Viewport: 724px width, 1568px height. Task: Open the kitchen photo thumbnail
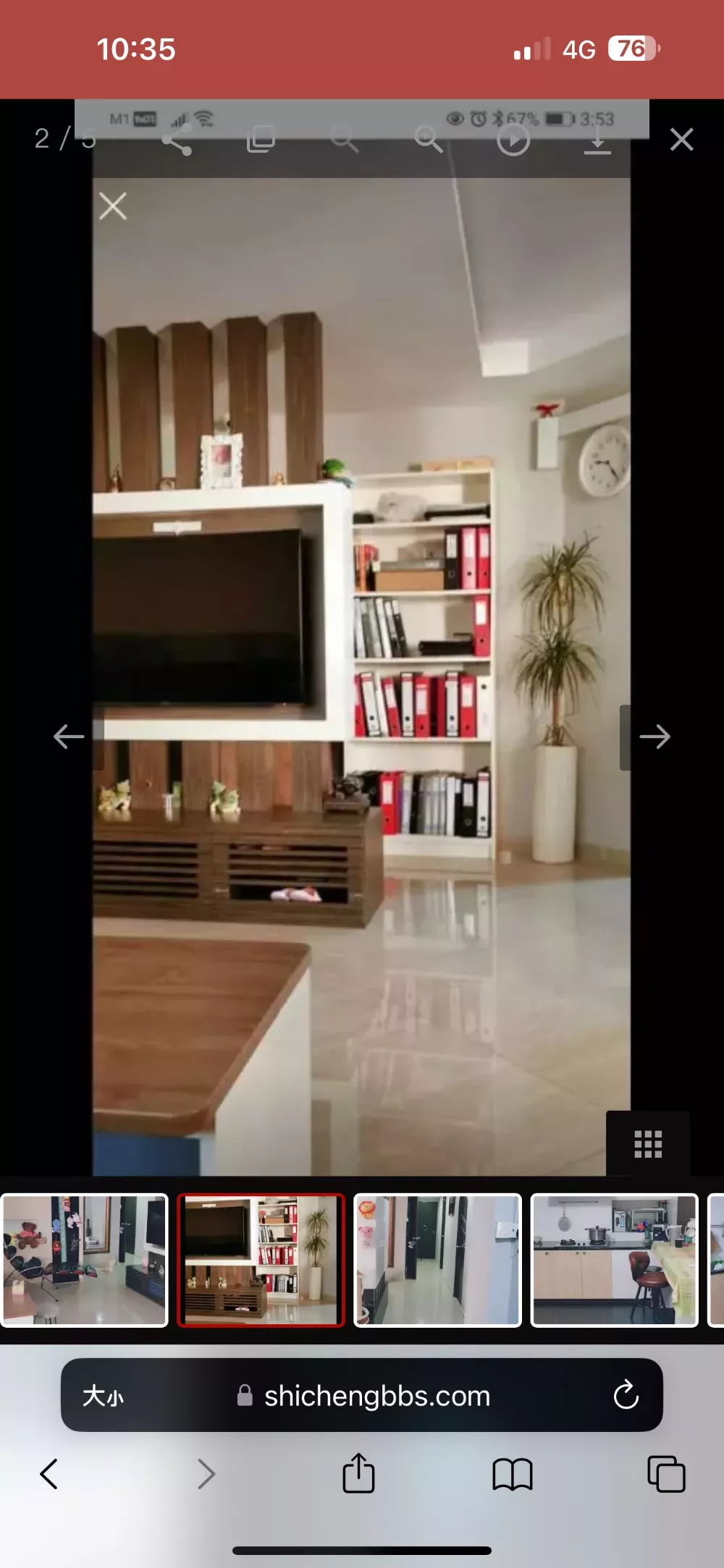[614, 1260]
